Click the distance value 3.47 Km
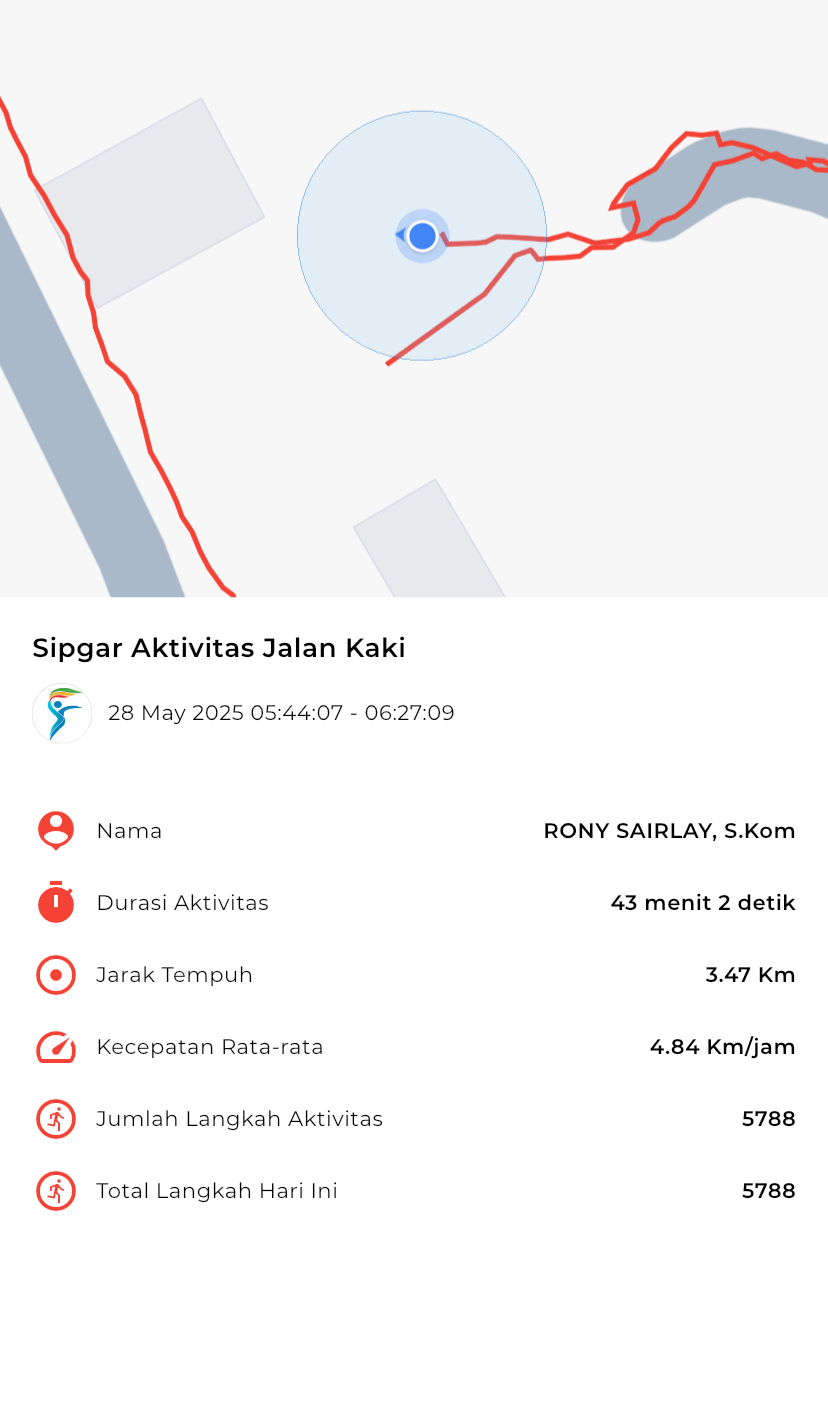This screenshot has width=828, height=1424. pyautogui.click(x=750, y=975)
